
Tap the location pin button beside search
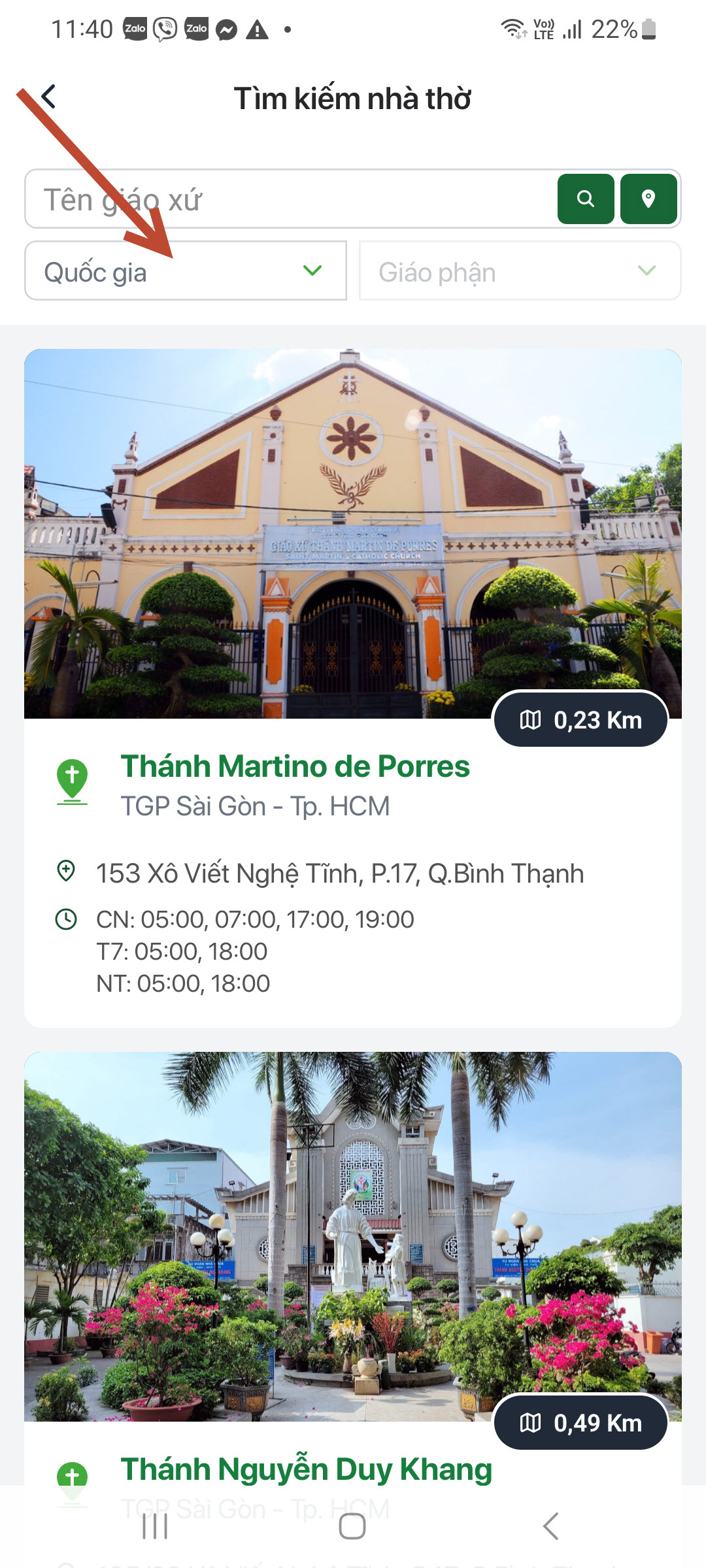(648, 199)
